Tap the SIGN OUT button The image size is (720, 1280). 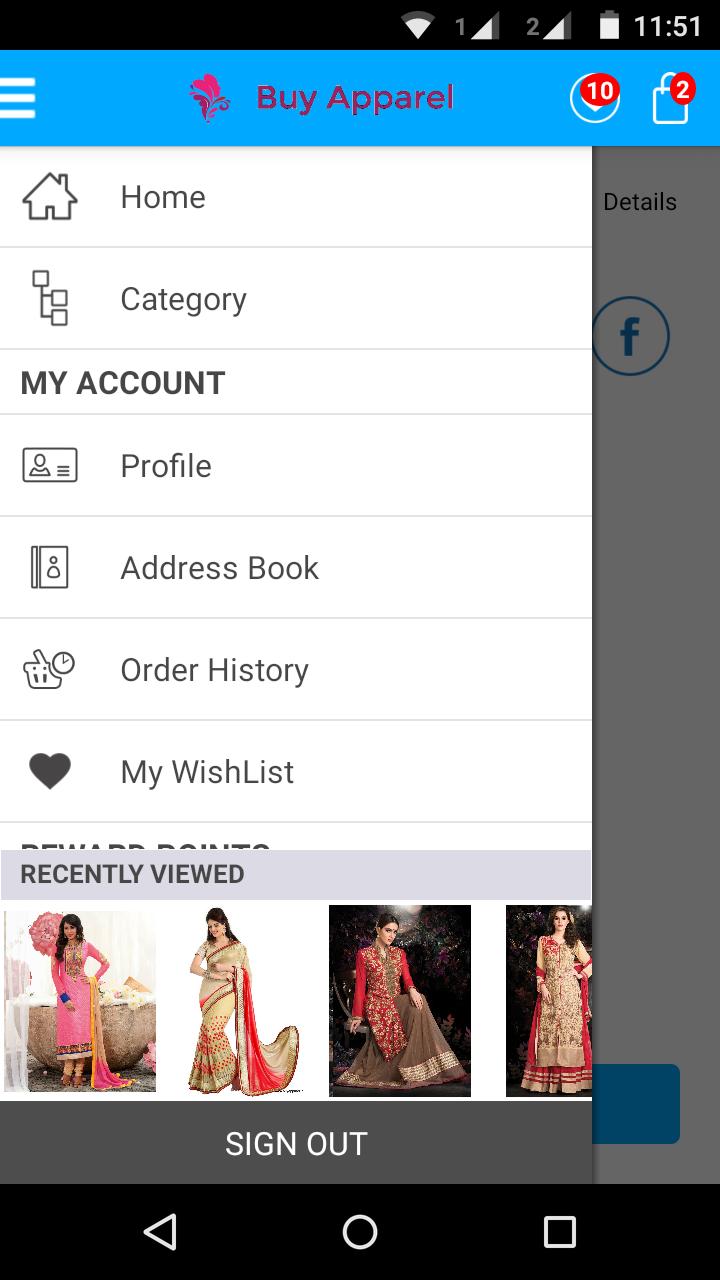(296, 1144)
